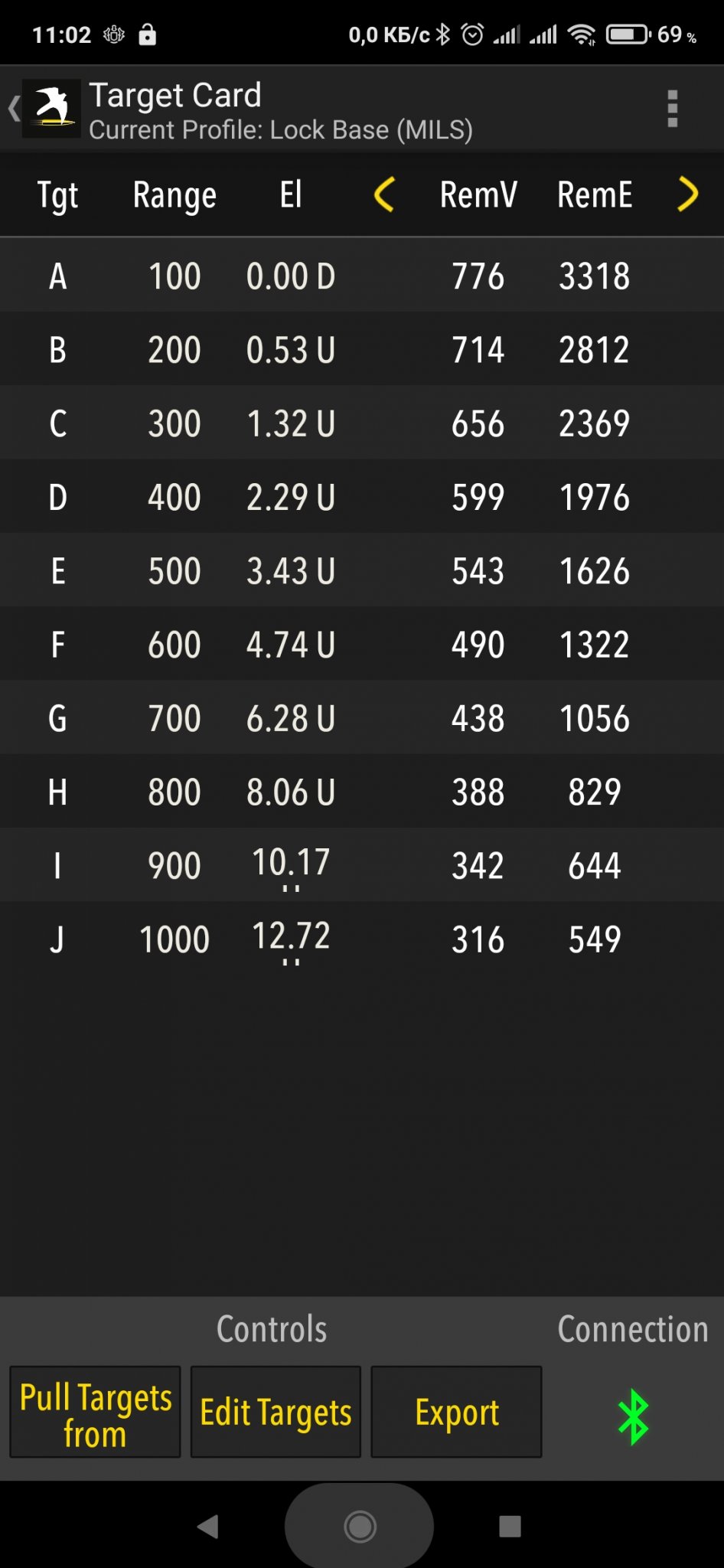Go to the system home screen

(x=360, y=1526)
